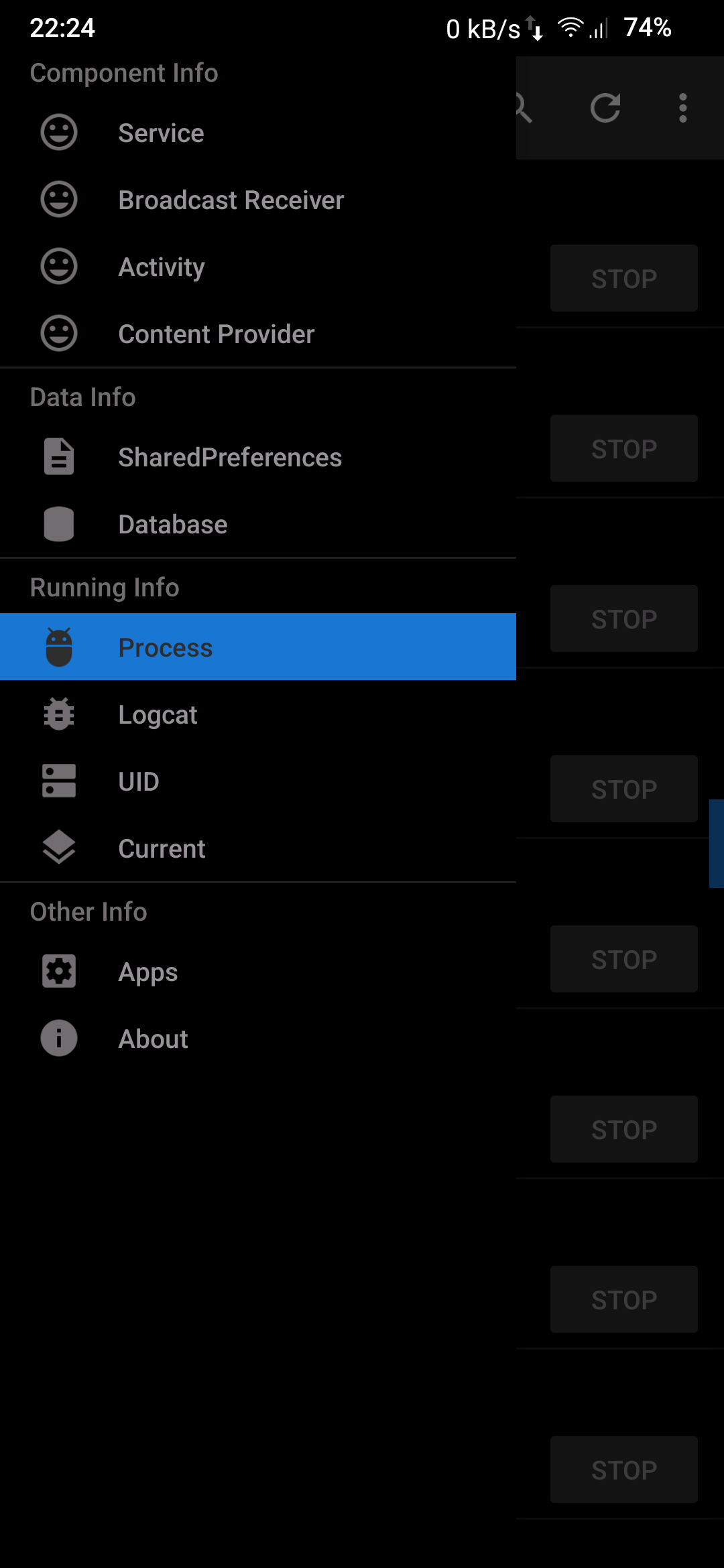724x1568 pixels.
Task: Open Content Provider info
Action: click(258, 334)
